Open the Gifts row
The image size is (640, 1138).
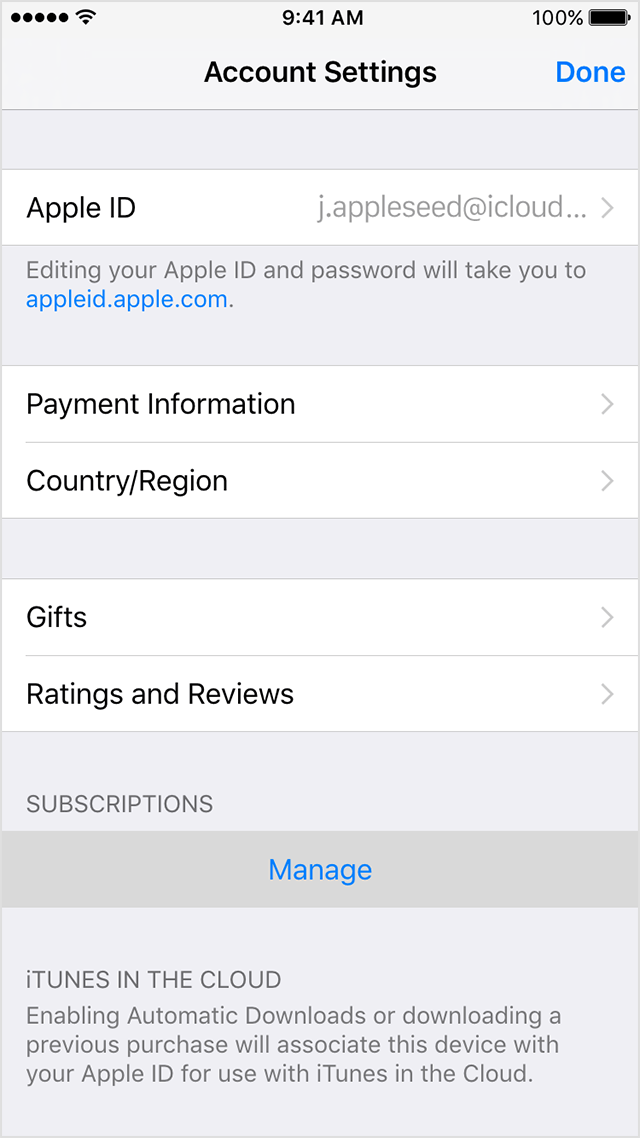[320, 617]
